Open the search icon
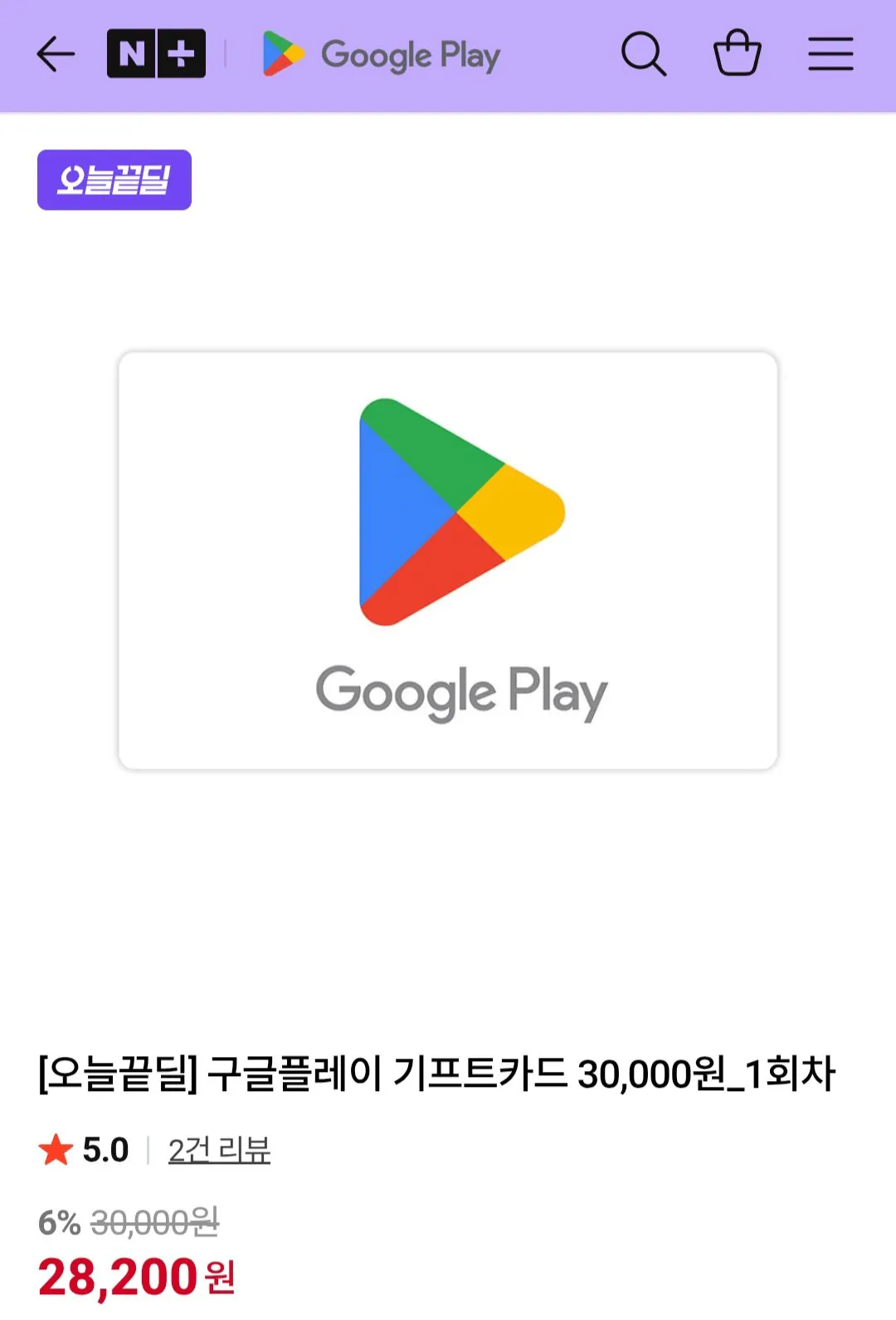Viewport: 896px width, 1320px height. tap(645, 55)
